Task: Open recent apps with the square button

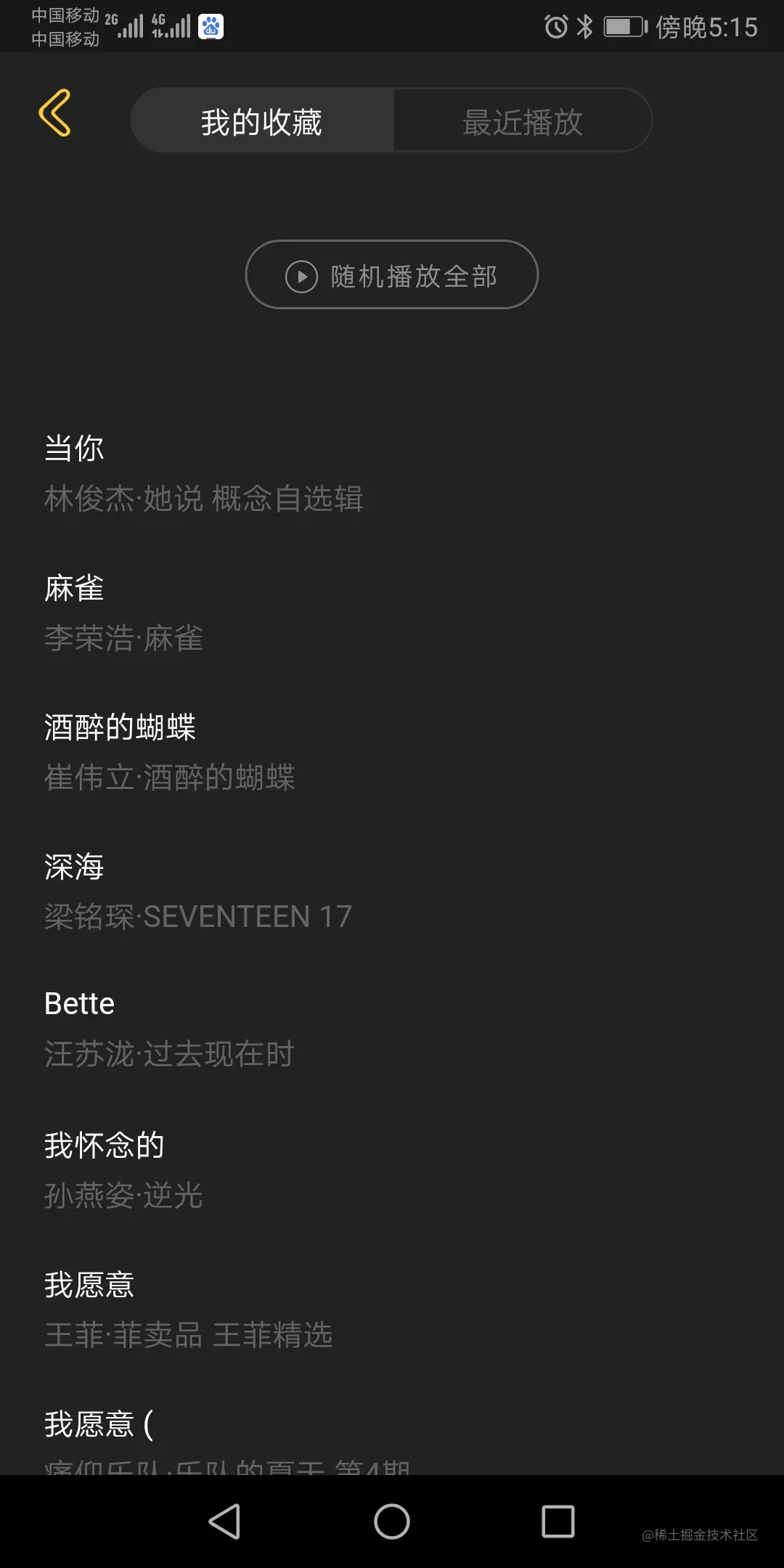Action: [x=558, y=1522]
